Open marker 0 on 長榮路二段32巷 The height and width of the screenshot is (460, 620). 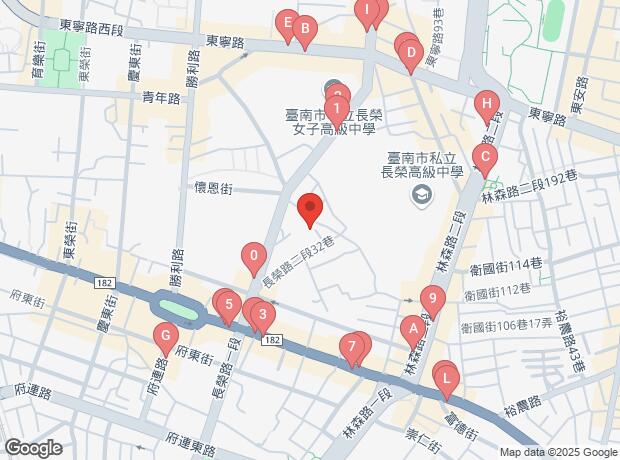254,258
